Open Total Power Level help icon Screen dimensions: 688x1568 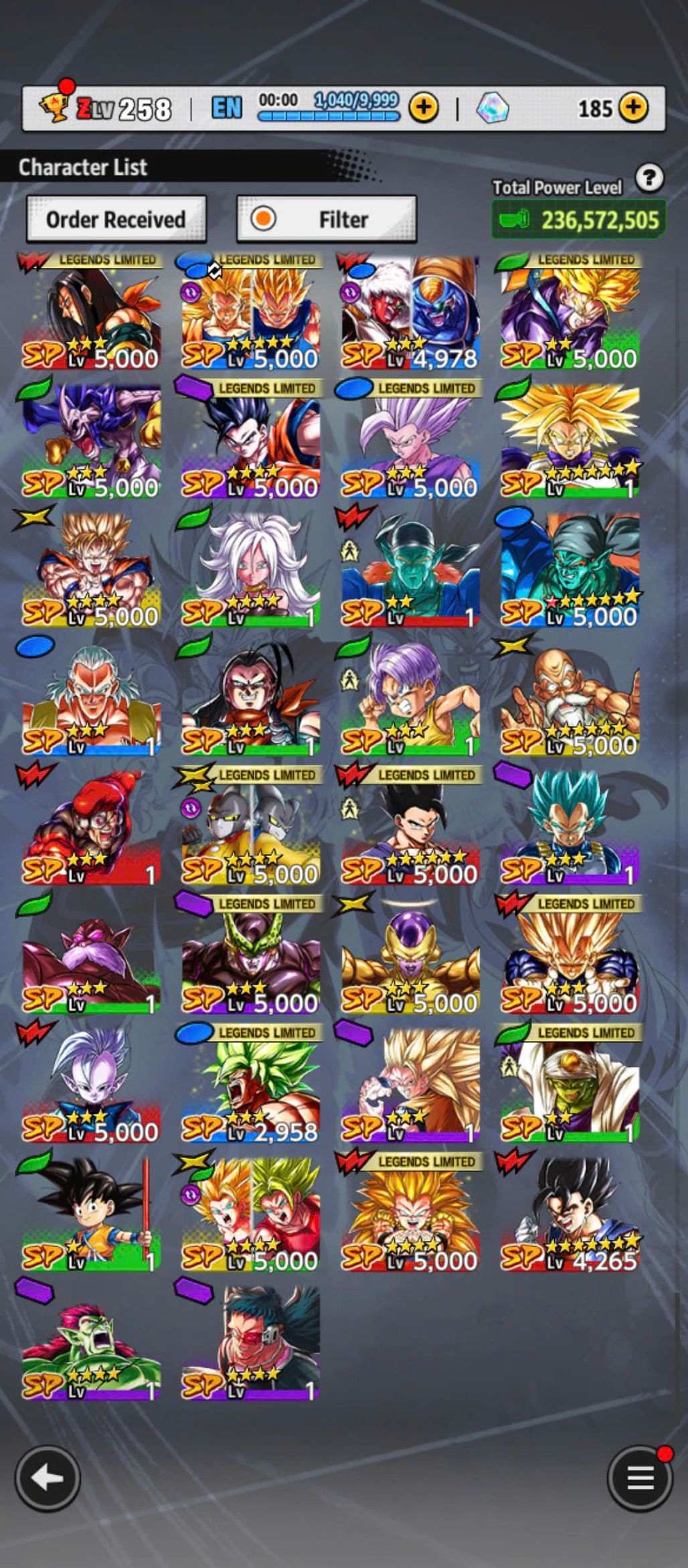click(x=649, y=178)
